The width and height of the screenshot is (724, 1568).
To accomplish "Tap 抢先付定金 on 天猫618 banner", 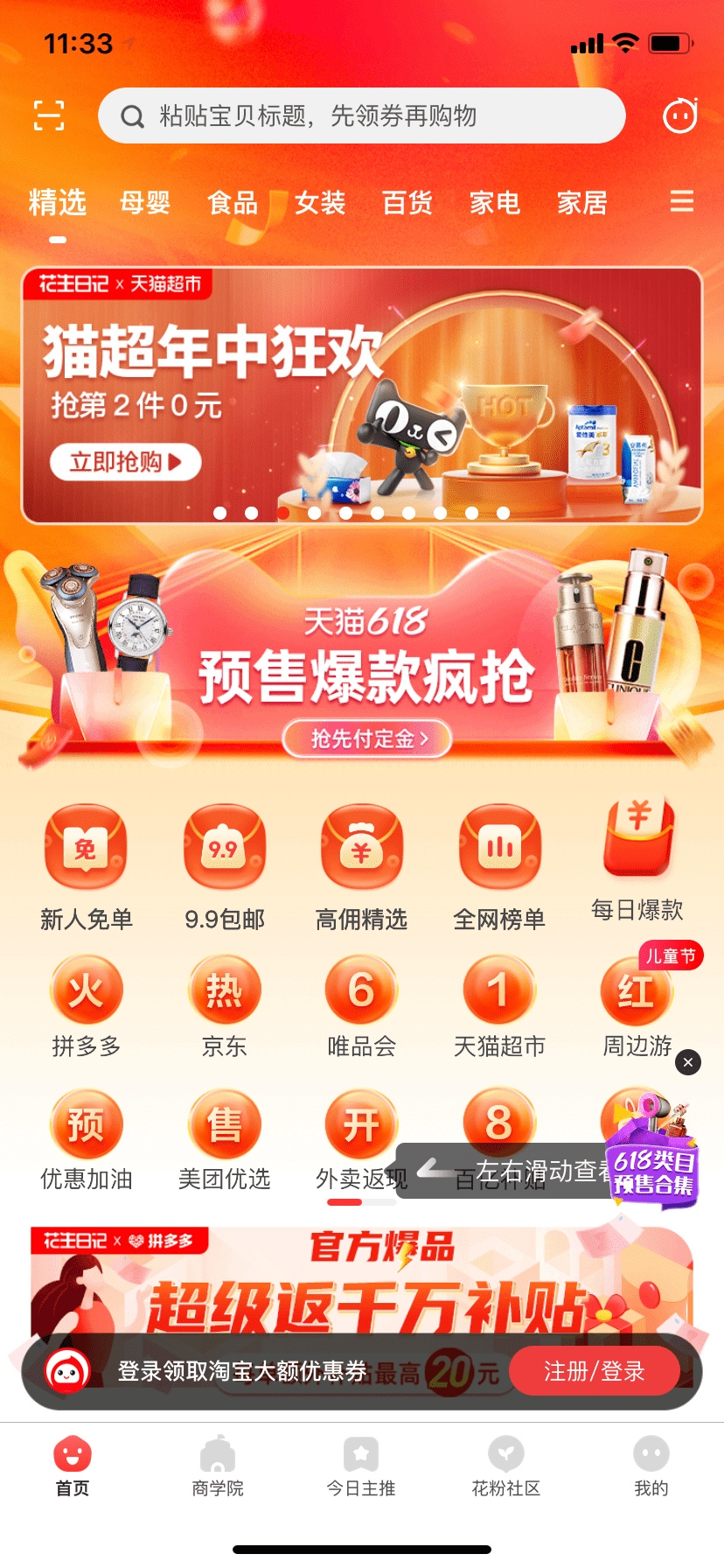I will (367, 738).
